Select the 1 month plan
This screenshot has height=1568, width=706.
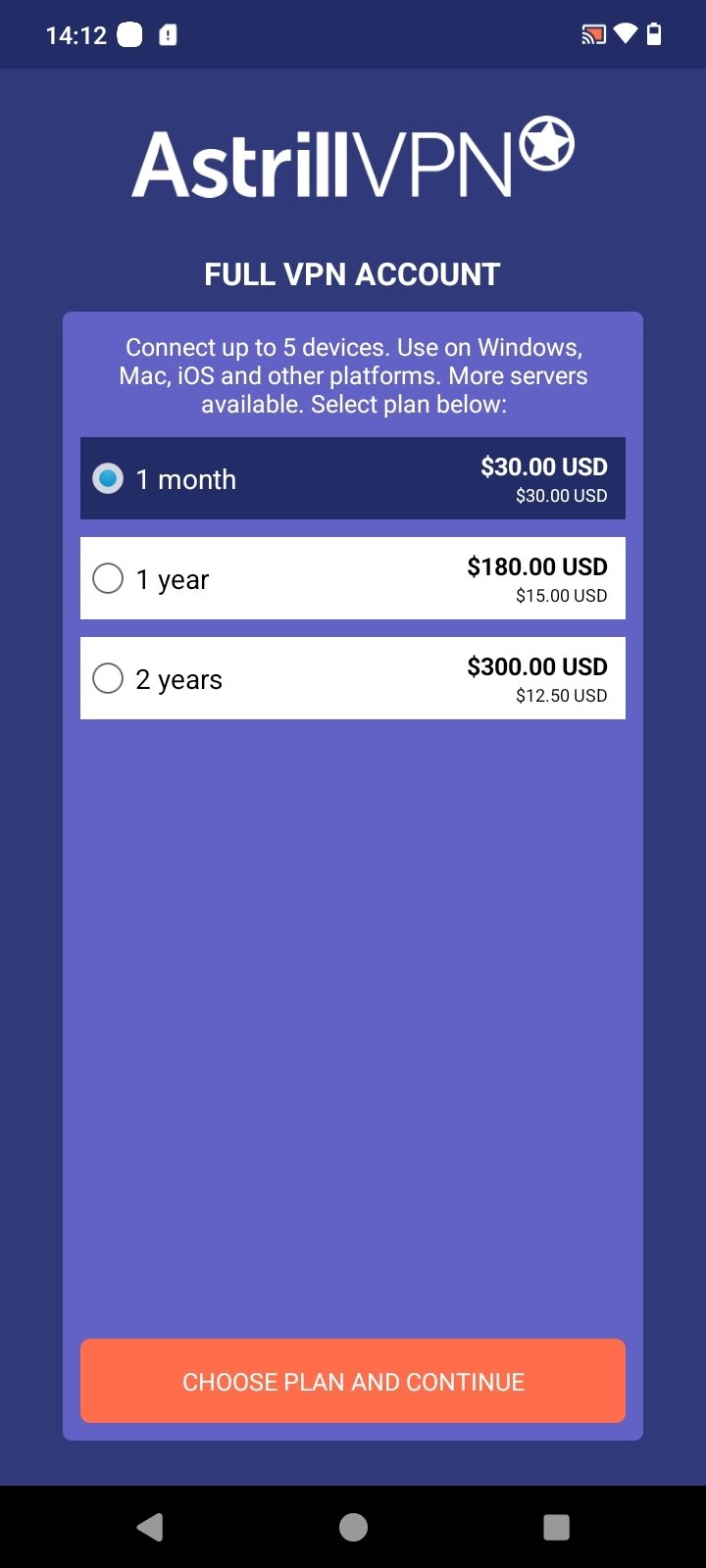point(352,478)
